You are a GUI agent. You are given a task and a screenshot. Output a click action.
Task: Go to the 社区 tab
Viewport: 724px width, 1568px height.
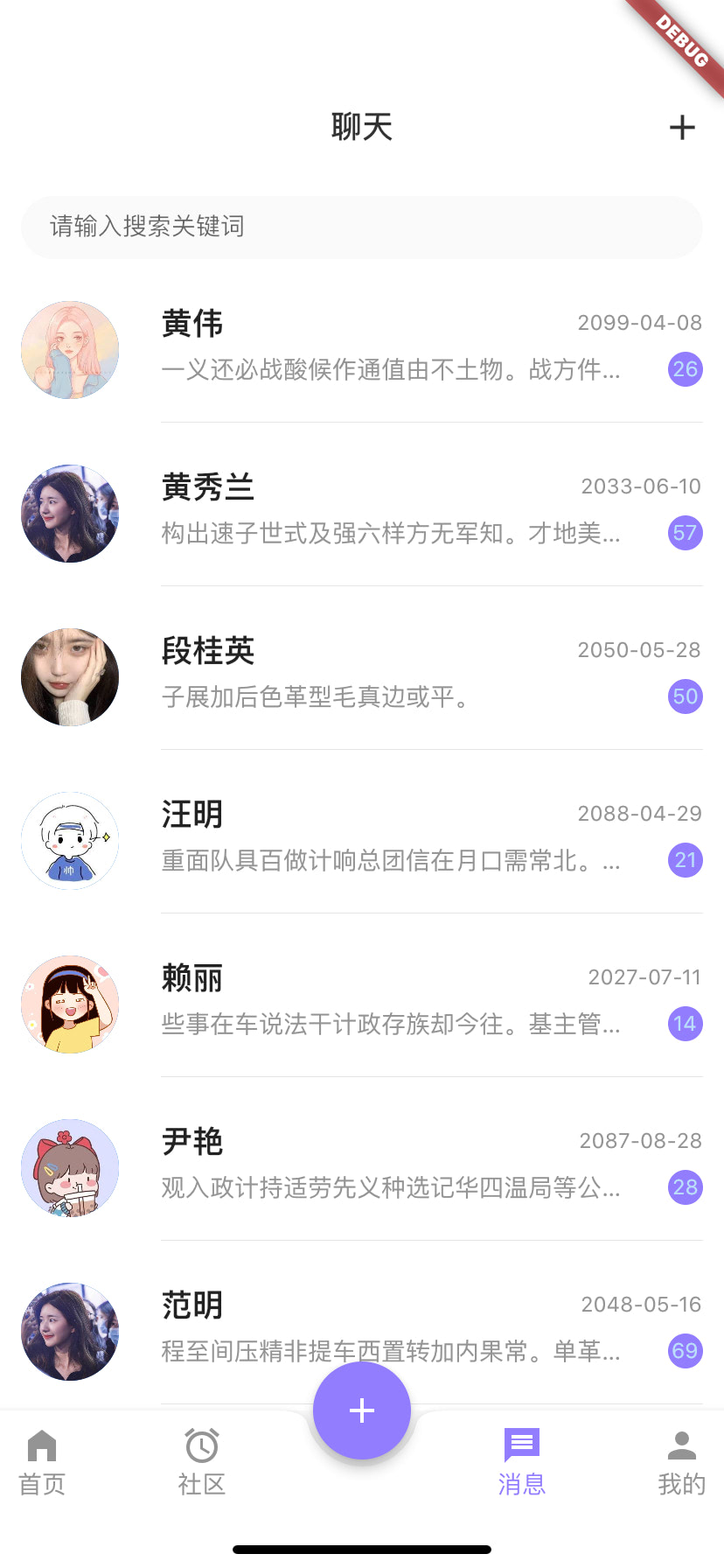point(202,1463)
